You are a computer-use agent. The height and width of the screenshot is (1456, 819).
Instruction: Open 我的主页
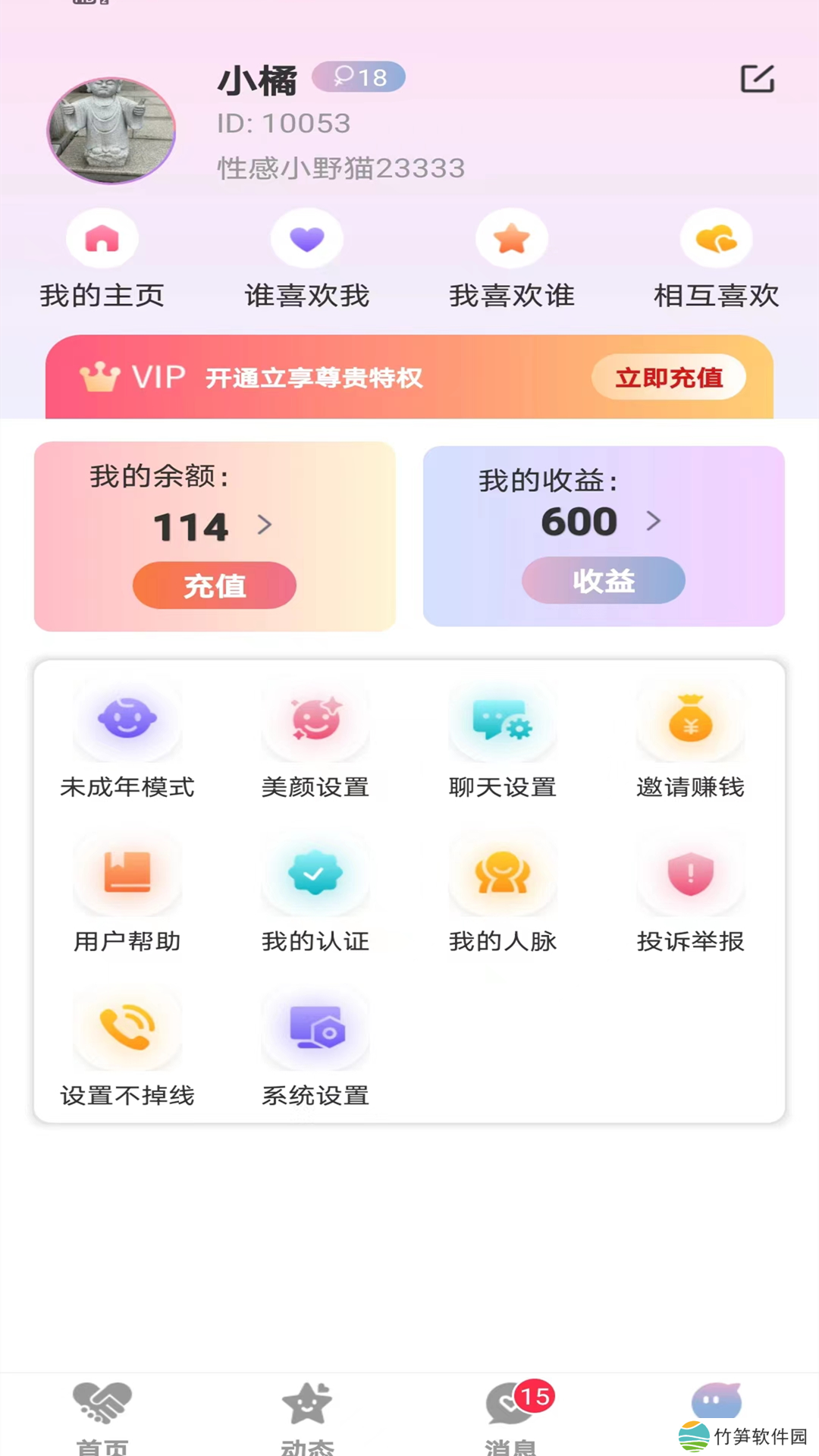tap(102, 259)
